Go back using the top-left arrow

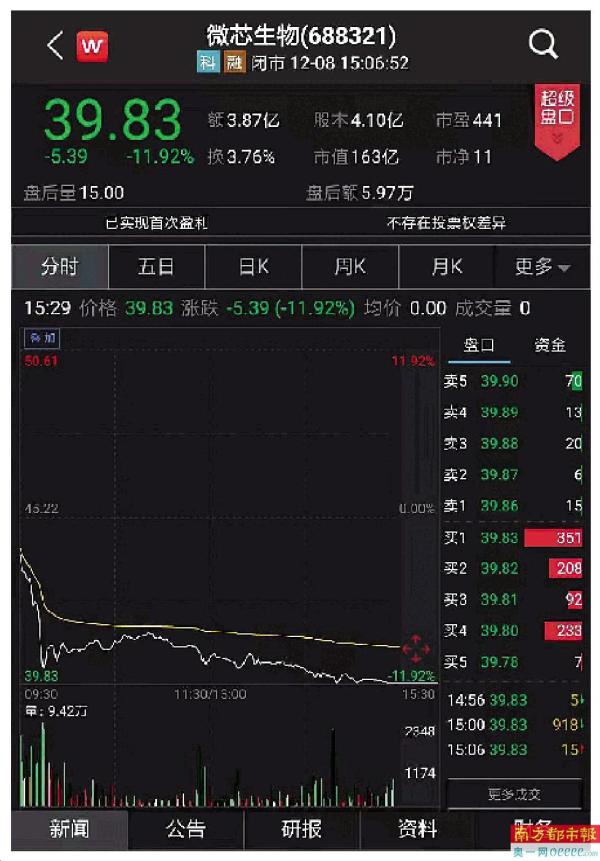(55, 44)
